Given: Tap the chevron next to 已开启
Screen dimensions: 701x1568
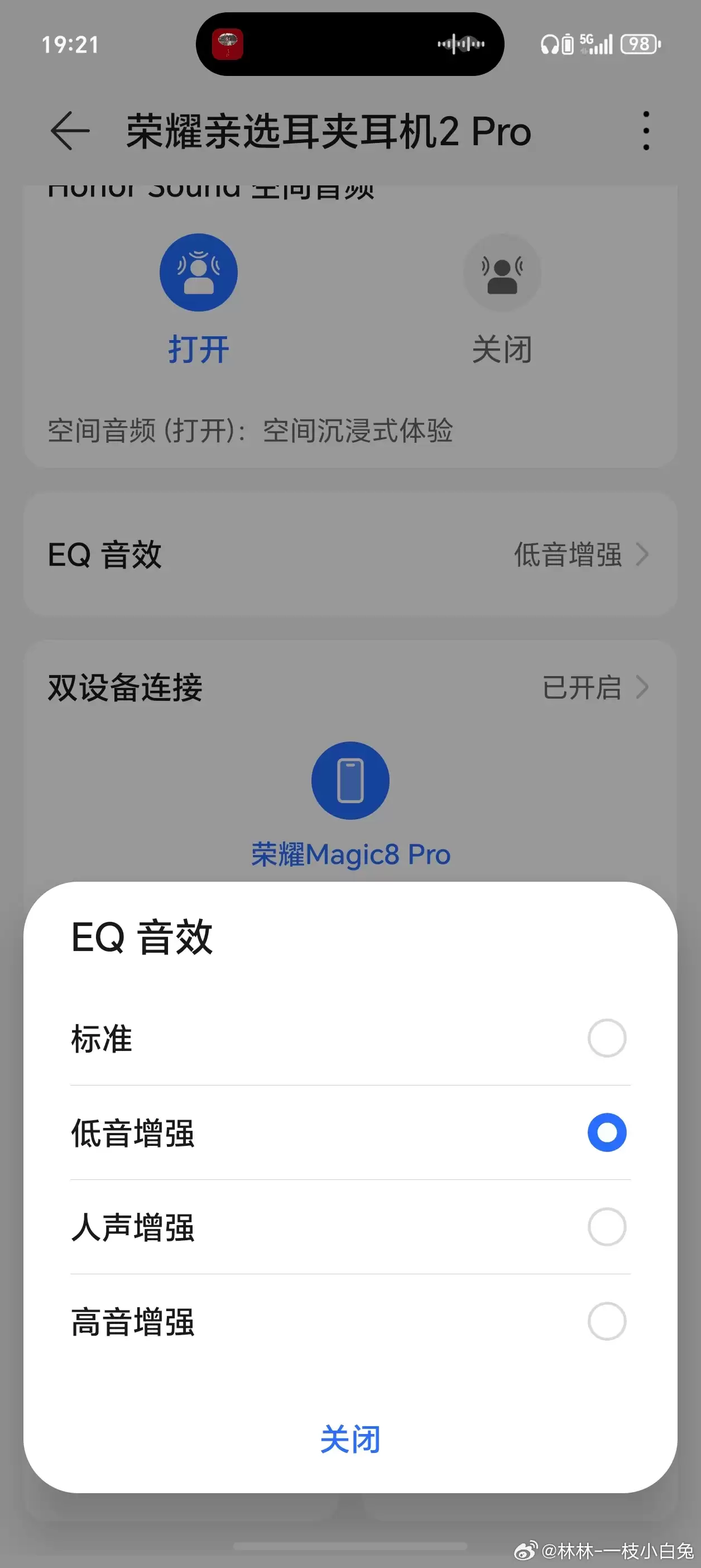Looking at the screenshot, I should click(x=642, y=688).
